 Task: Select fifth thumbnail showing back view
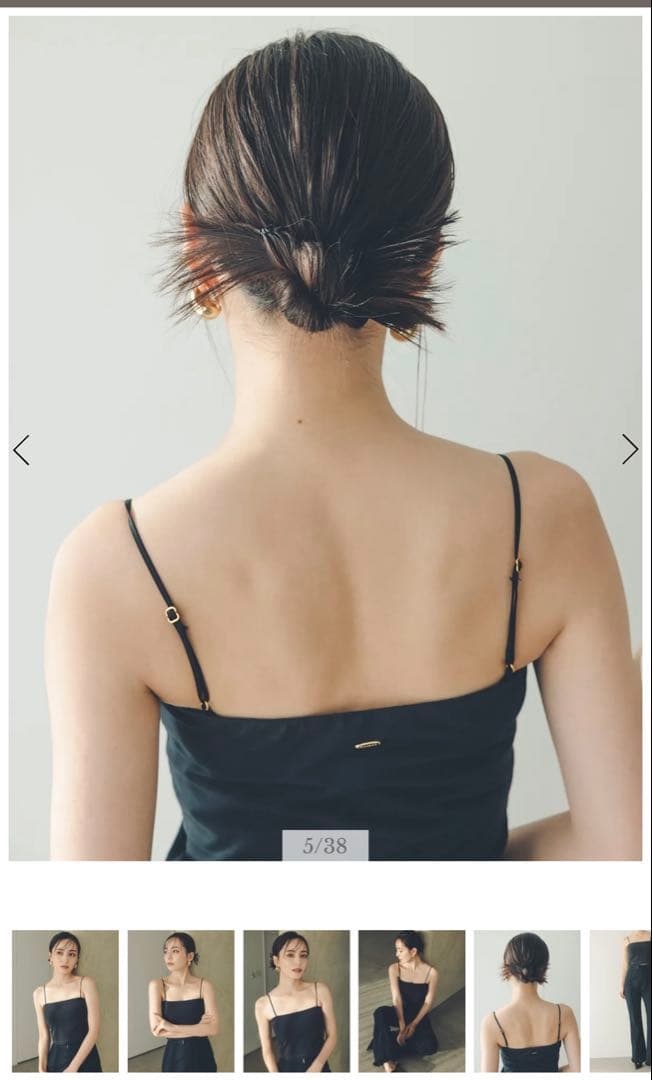click(527, 1001)
